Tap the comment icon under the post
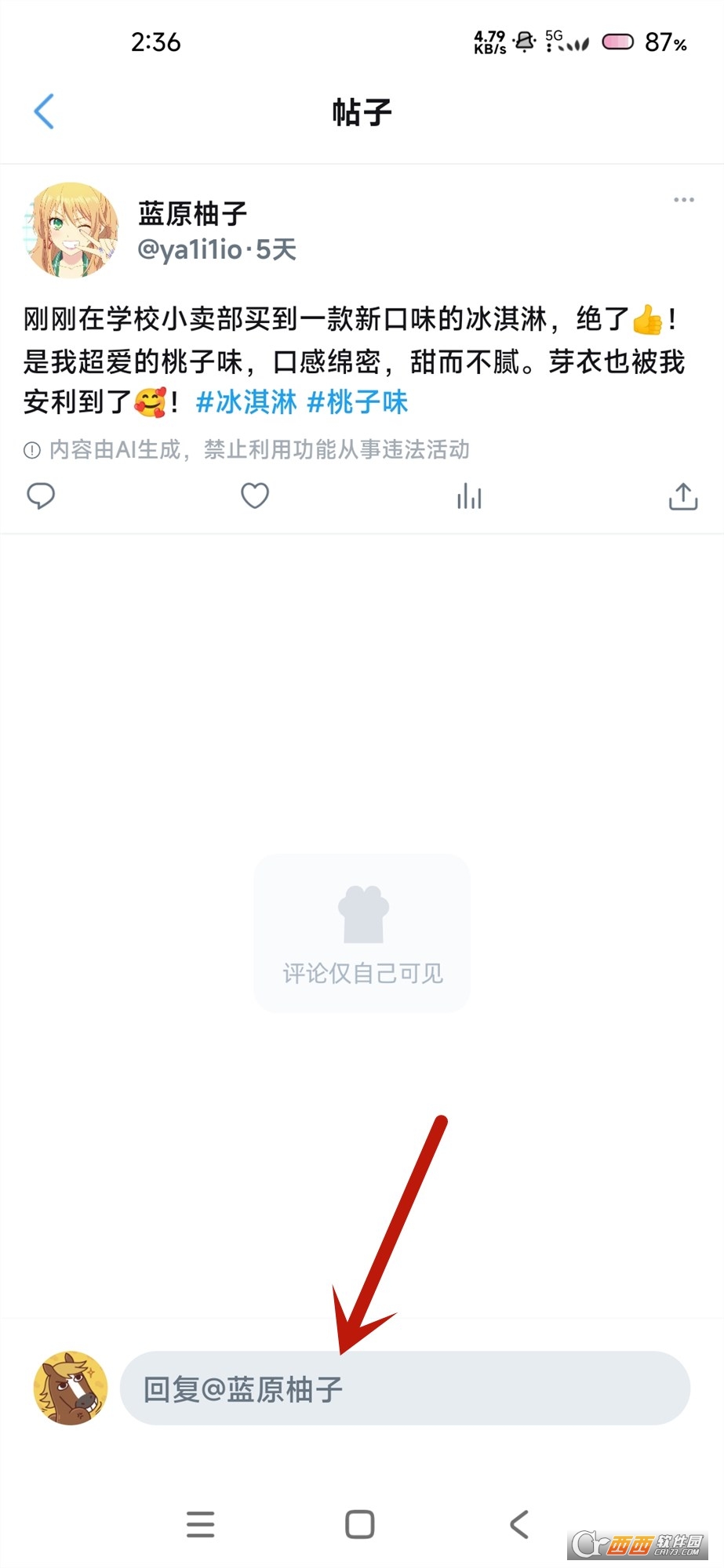The image size is (724, 1568). click(41, 496)
